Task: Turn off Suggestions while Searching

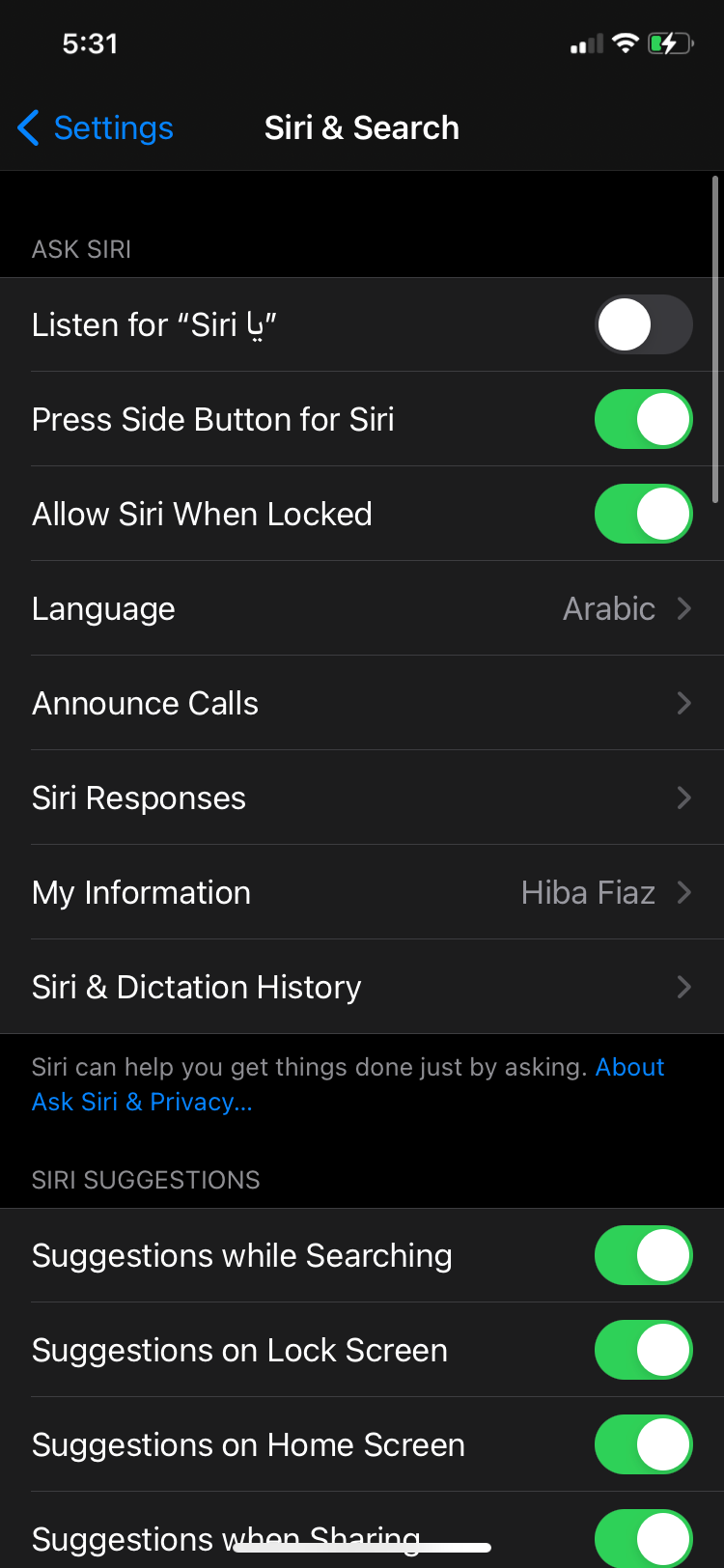Action: tap(643, 1255)
